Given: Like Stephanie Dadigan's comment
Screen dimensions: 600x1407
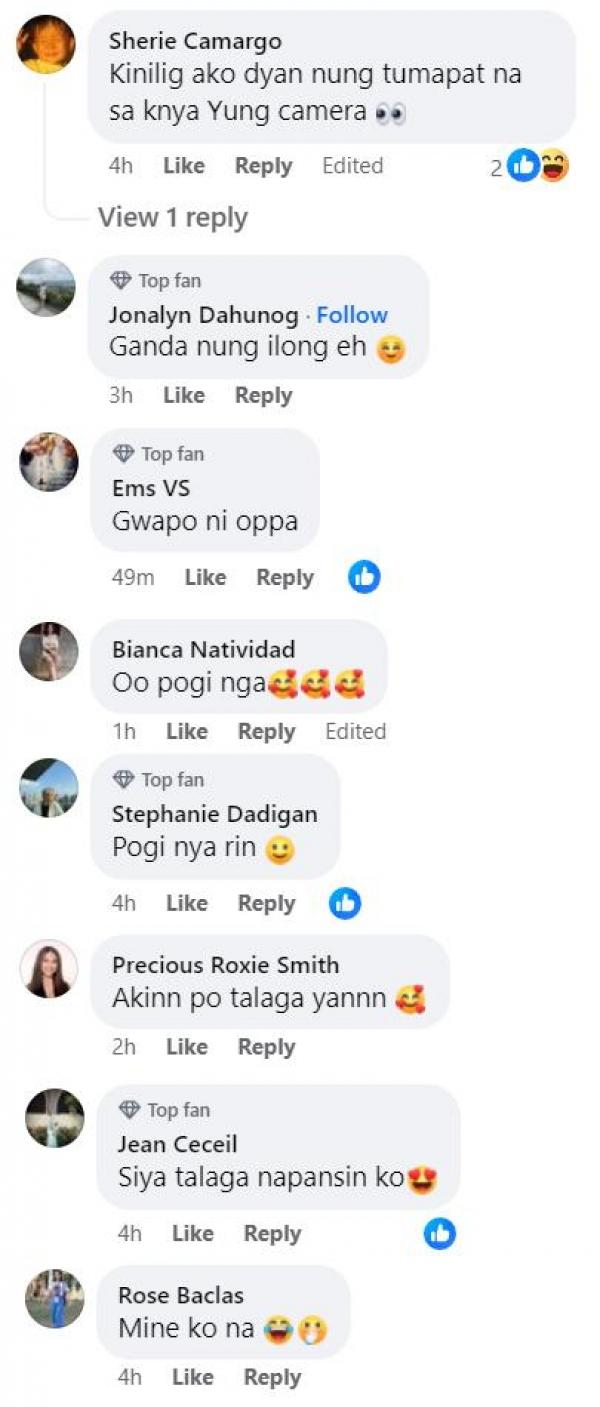Looking at the screenshot, I should [186, 903].
